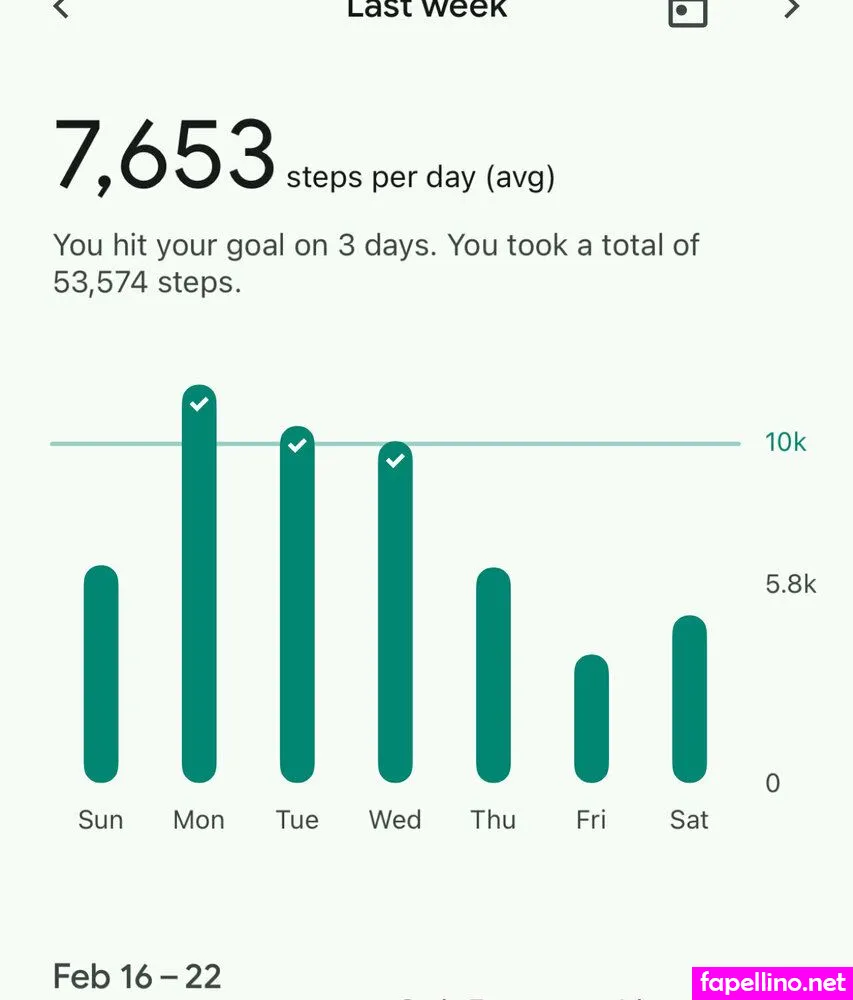
Task: Select Monday's step bar
Action: (199, 584)
